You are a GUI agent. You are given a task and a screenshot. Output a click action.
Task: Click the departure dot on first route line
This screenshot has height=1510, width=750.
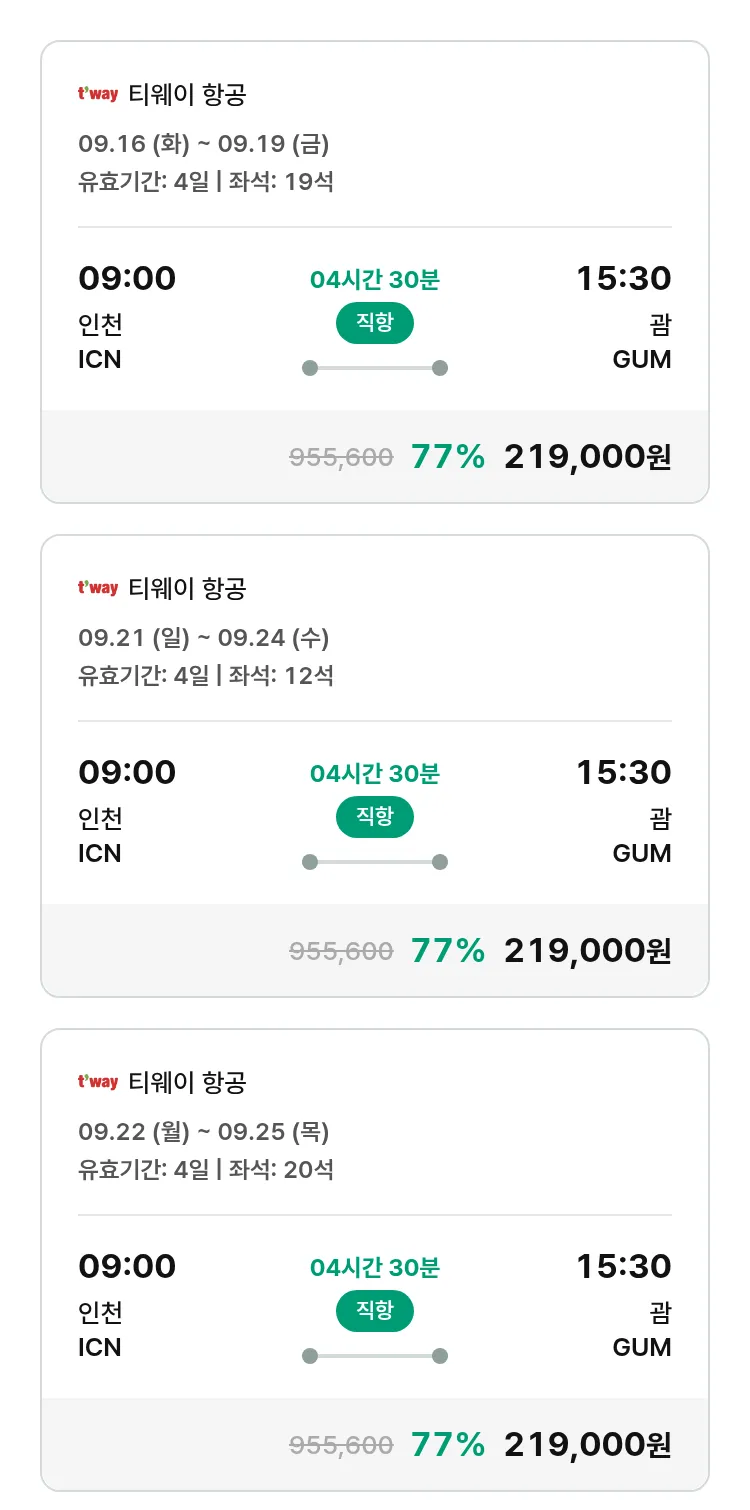coord(309,368)
